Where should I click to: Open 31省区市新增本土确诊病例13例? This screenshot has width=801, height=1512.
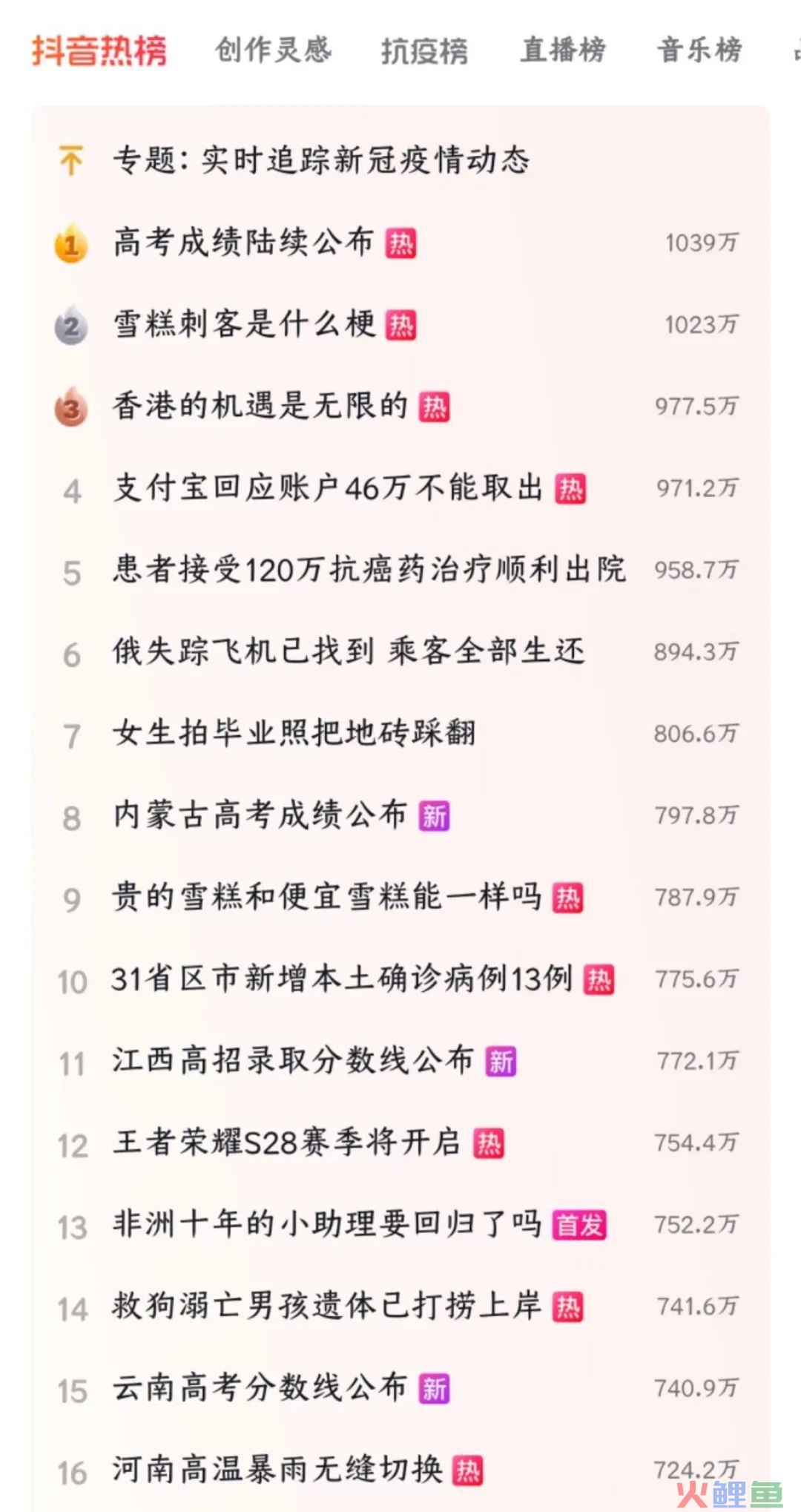pyautogui.click(x=341, y=979)
